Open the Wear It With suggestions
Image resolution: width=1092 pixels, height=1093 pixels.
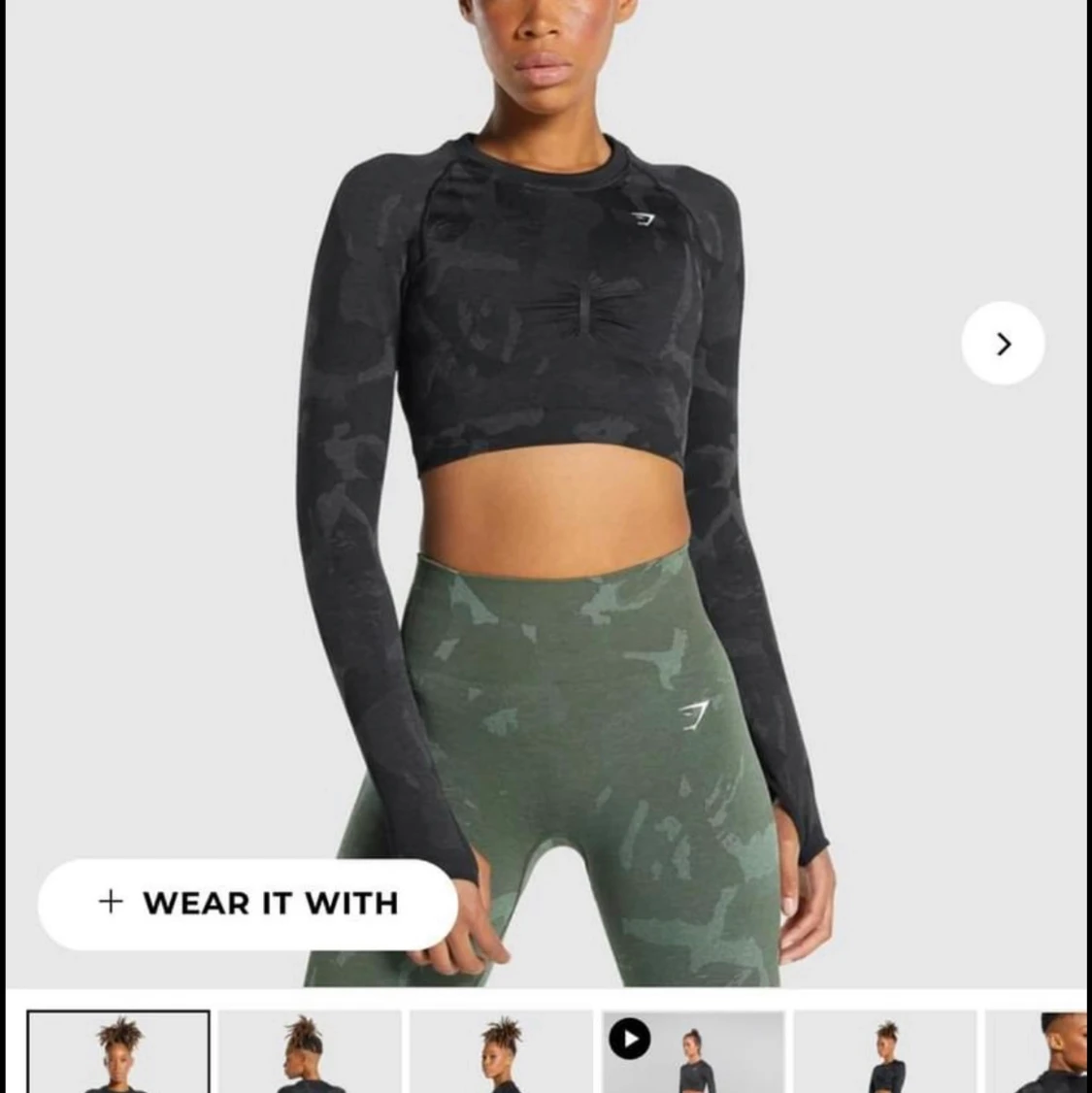[248, 904]
